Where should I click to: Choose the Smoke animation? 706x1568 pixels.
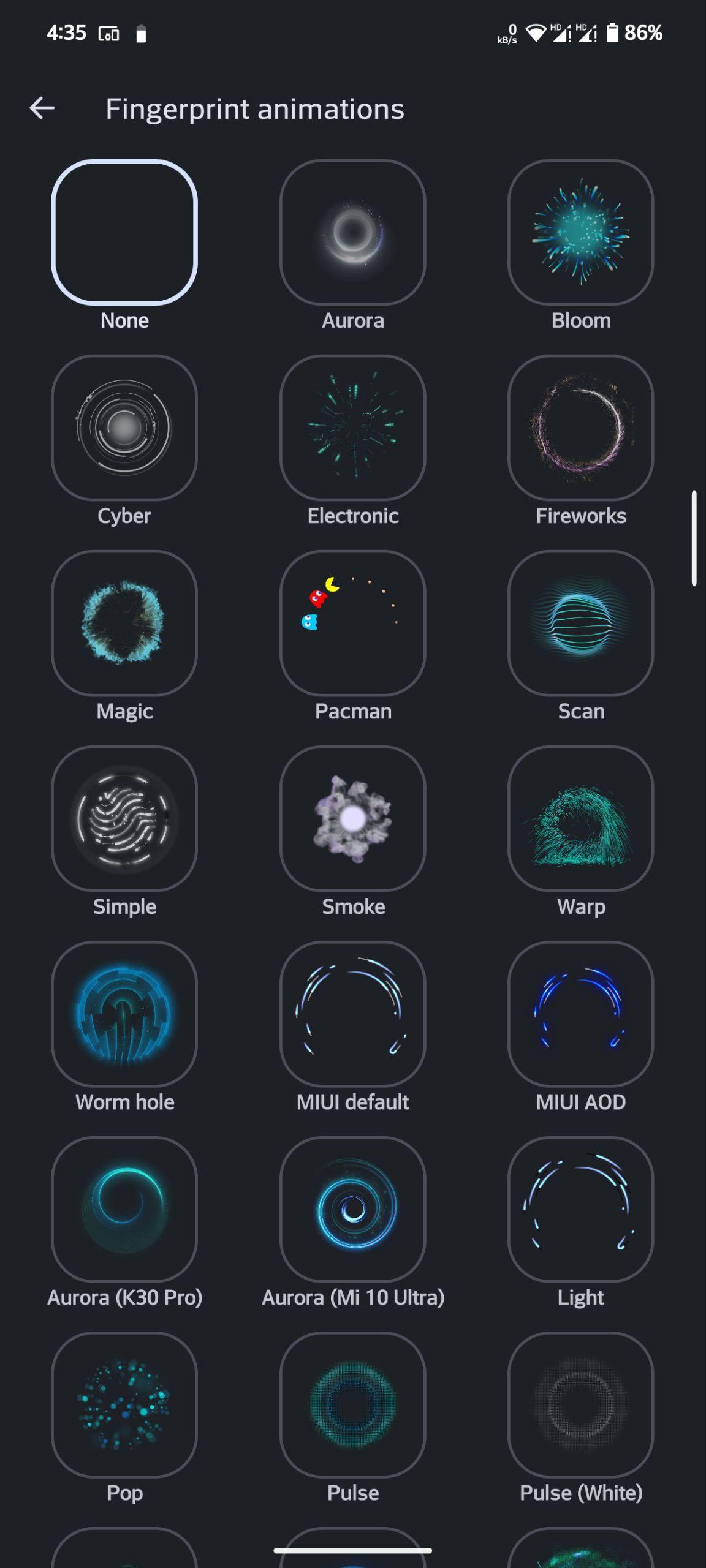352,818
